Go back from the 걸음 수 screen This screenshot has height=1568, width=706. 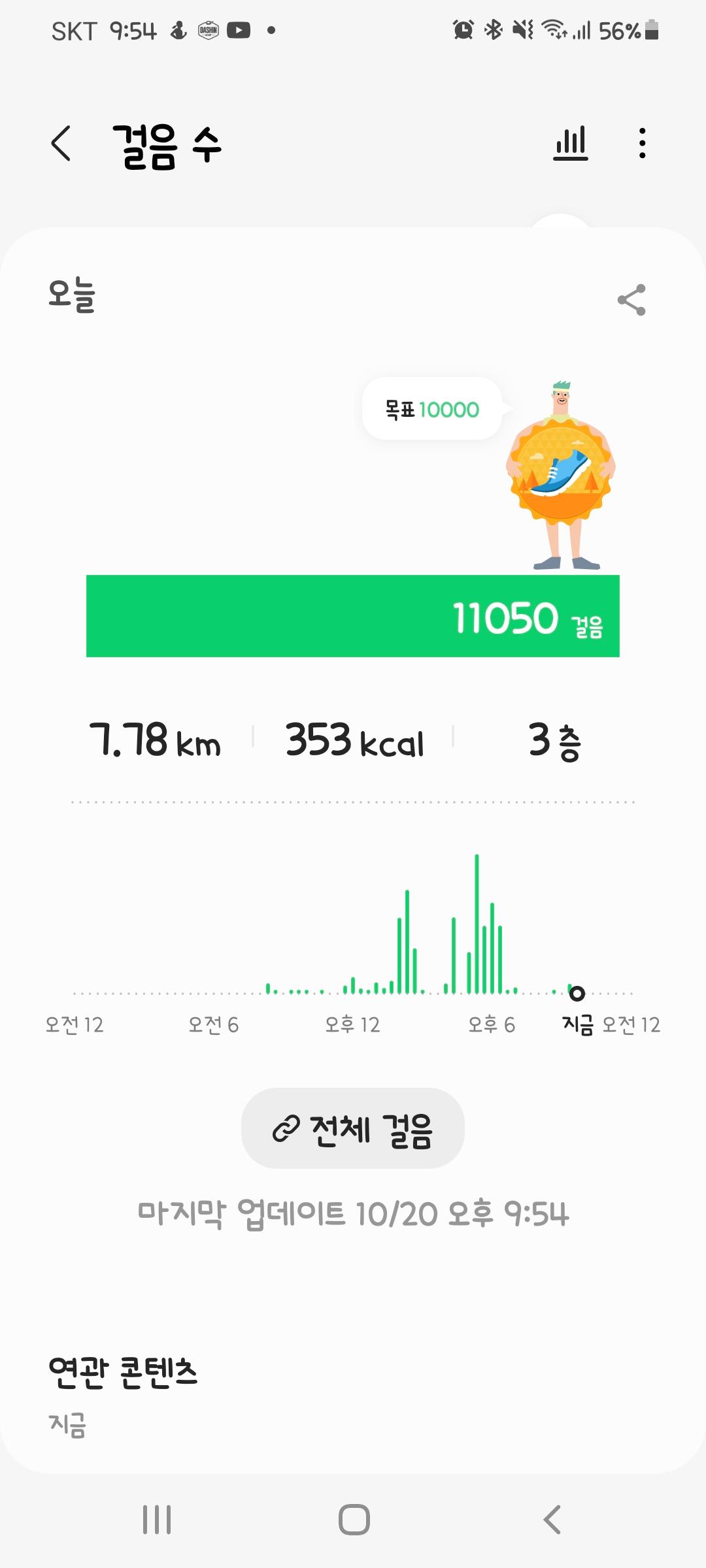tap(61, 144)
